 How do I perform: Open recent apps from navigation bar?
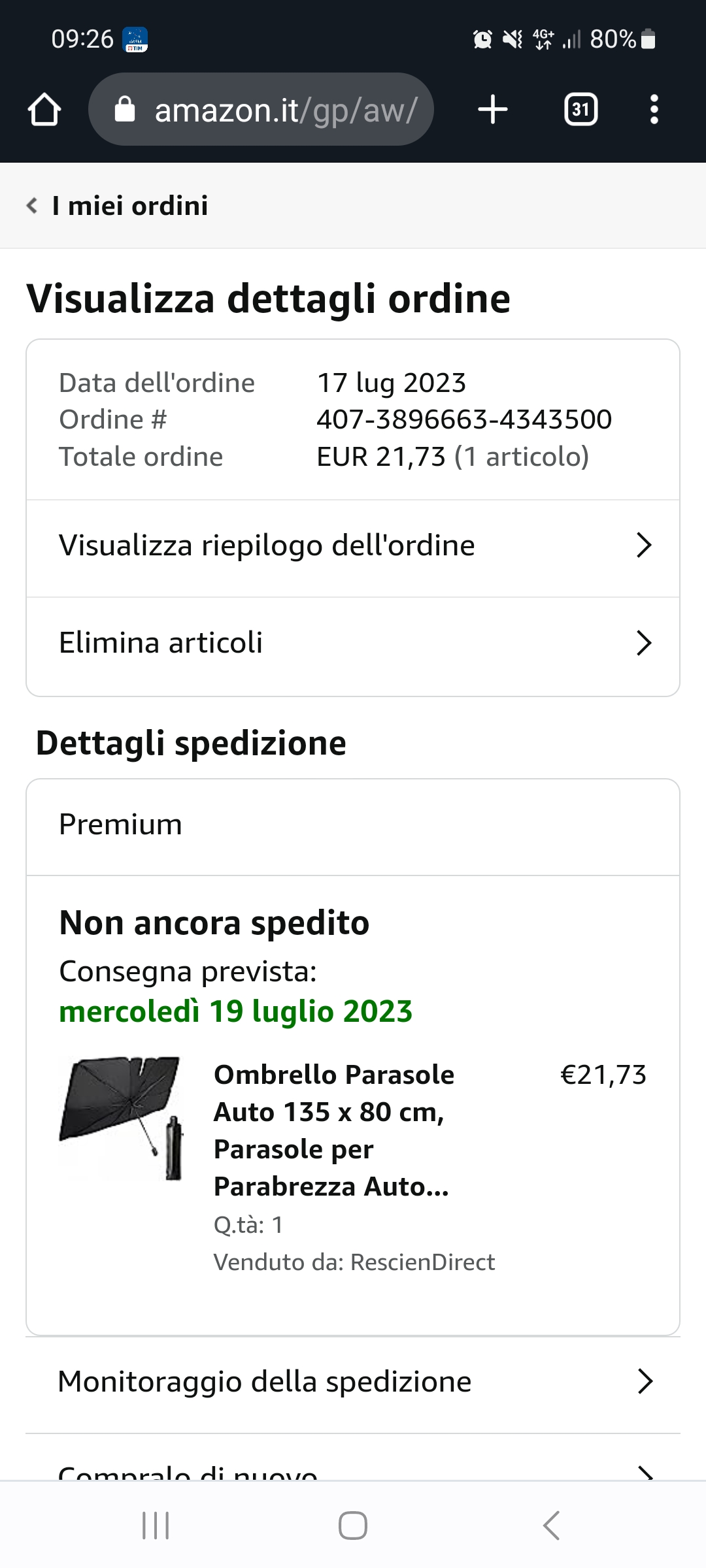[x=156, y=1526]
